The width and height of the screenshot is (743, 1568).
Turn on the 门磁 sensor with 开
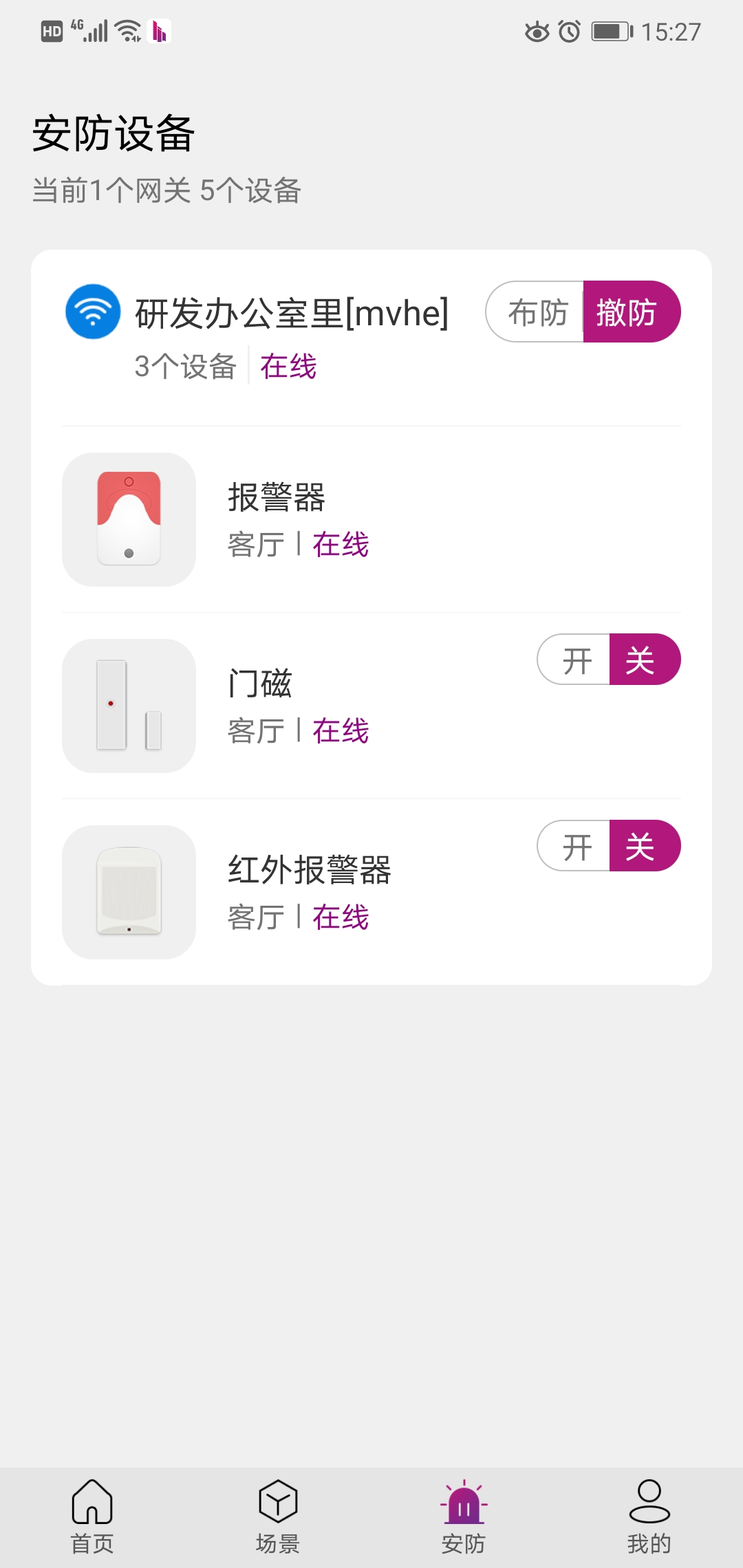[x=575, y=660]
